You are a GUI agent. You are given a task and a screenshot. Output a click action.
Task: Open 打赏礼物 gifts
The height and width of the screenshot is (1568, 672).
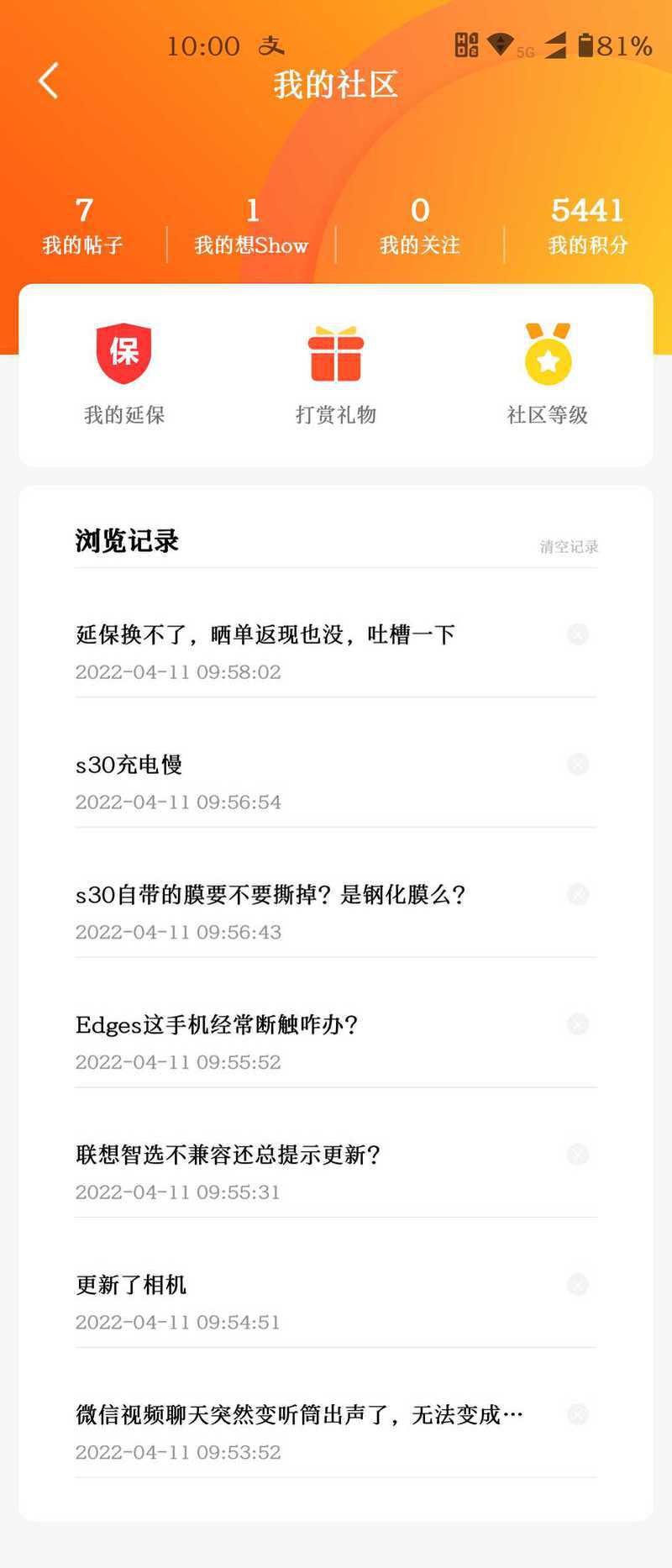(335, 354)
